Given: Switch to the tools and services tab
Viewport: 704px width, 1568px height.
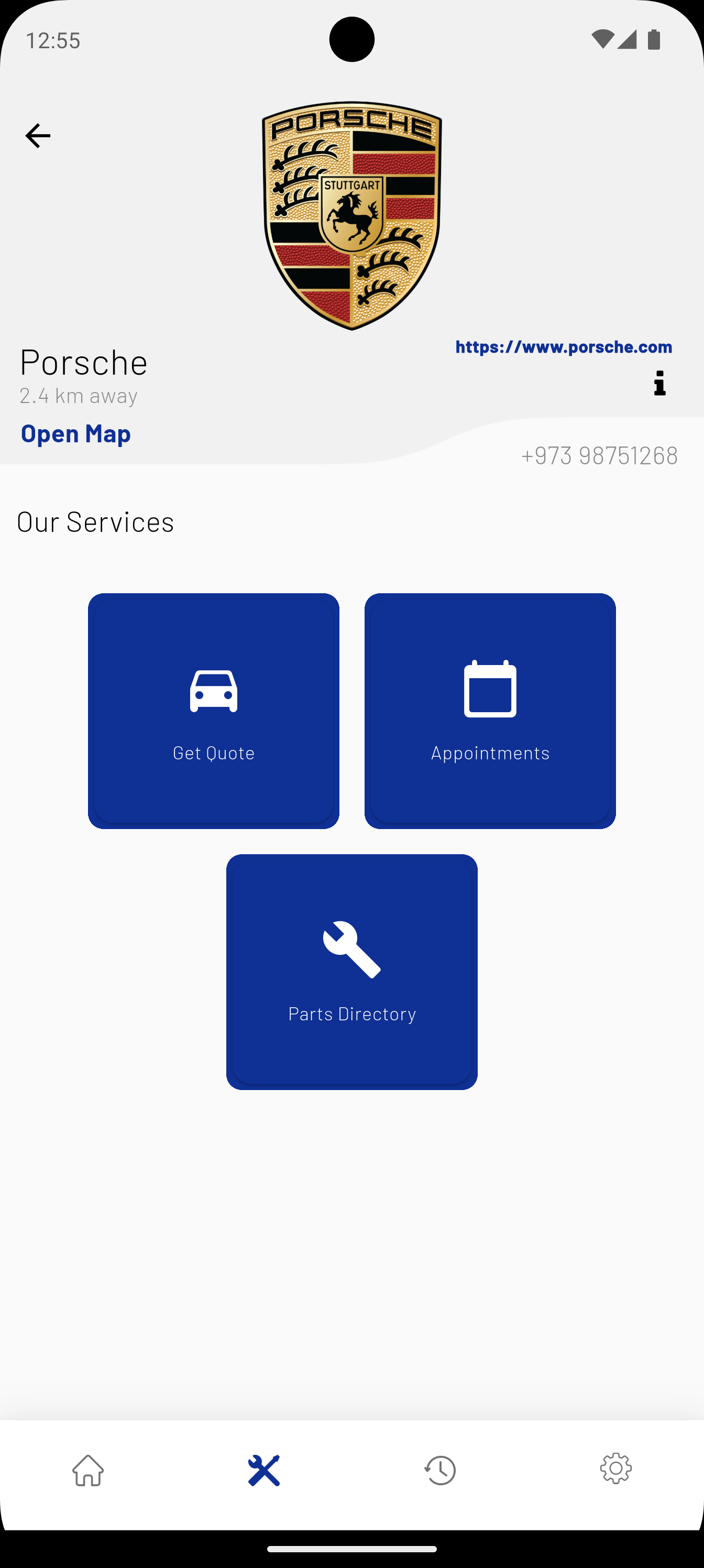Looking at the screenshot, I should coord(264,1470).
